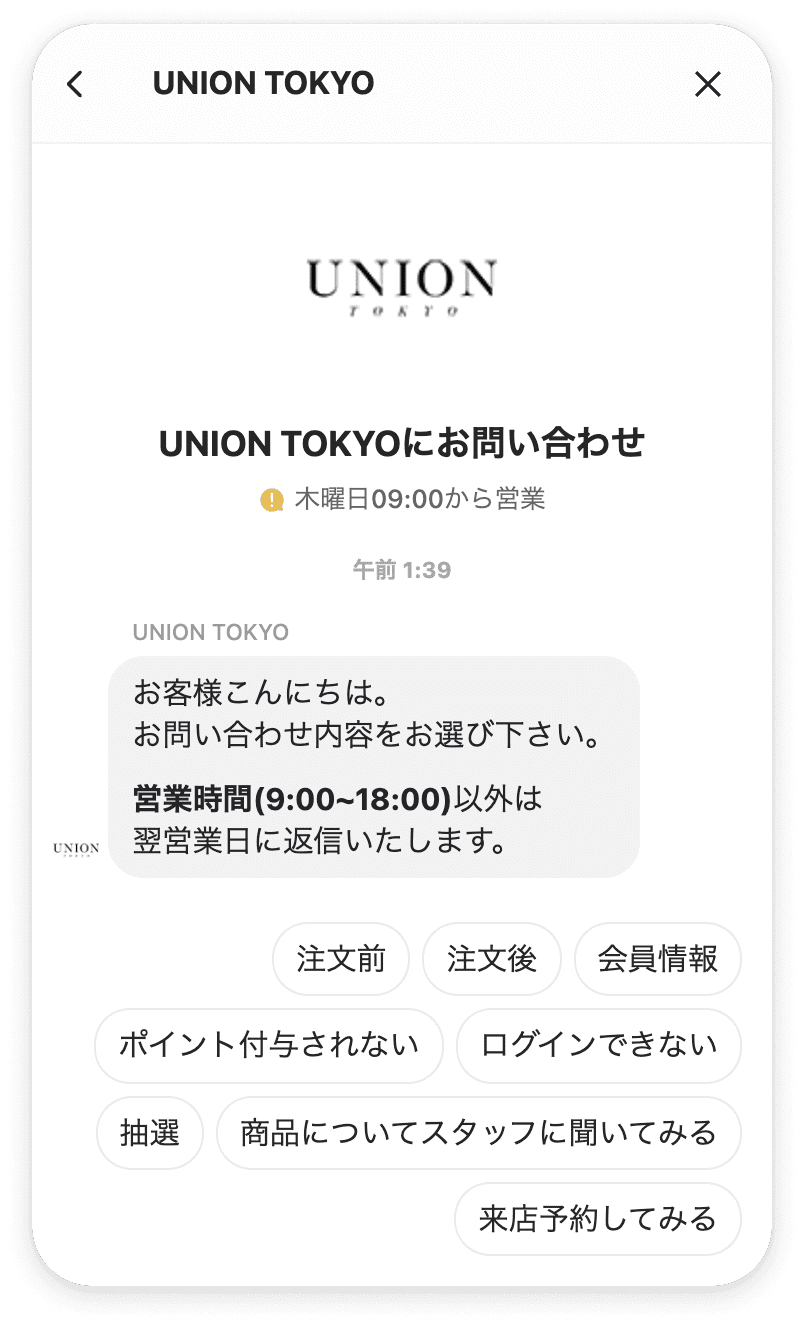Select the 注文前 quick reply
The image size is (804, 1326).
click(x=341, y=959)
